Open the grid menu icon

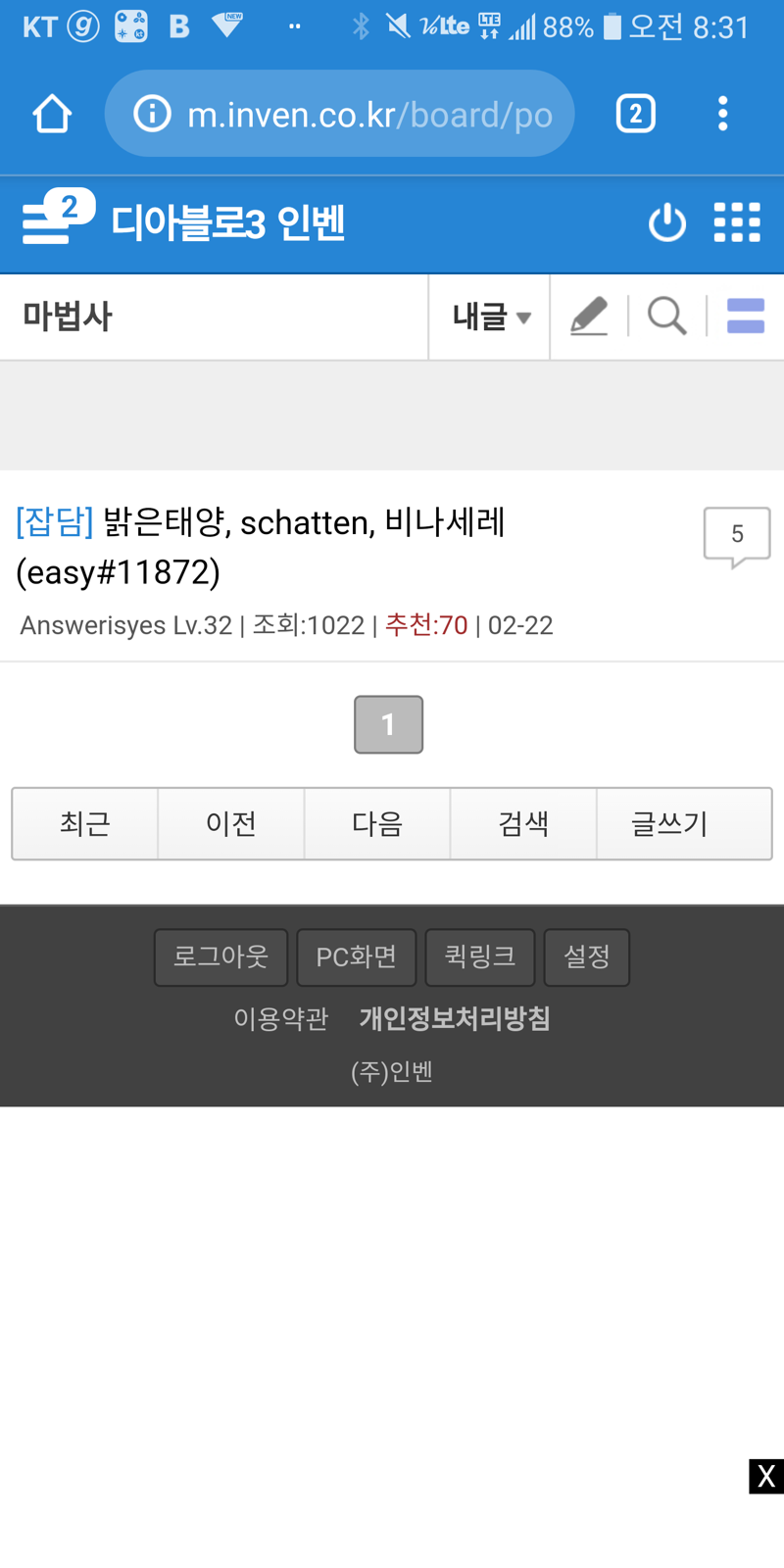tap(737, 222)
